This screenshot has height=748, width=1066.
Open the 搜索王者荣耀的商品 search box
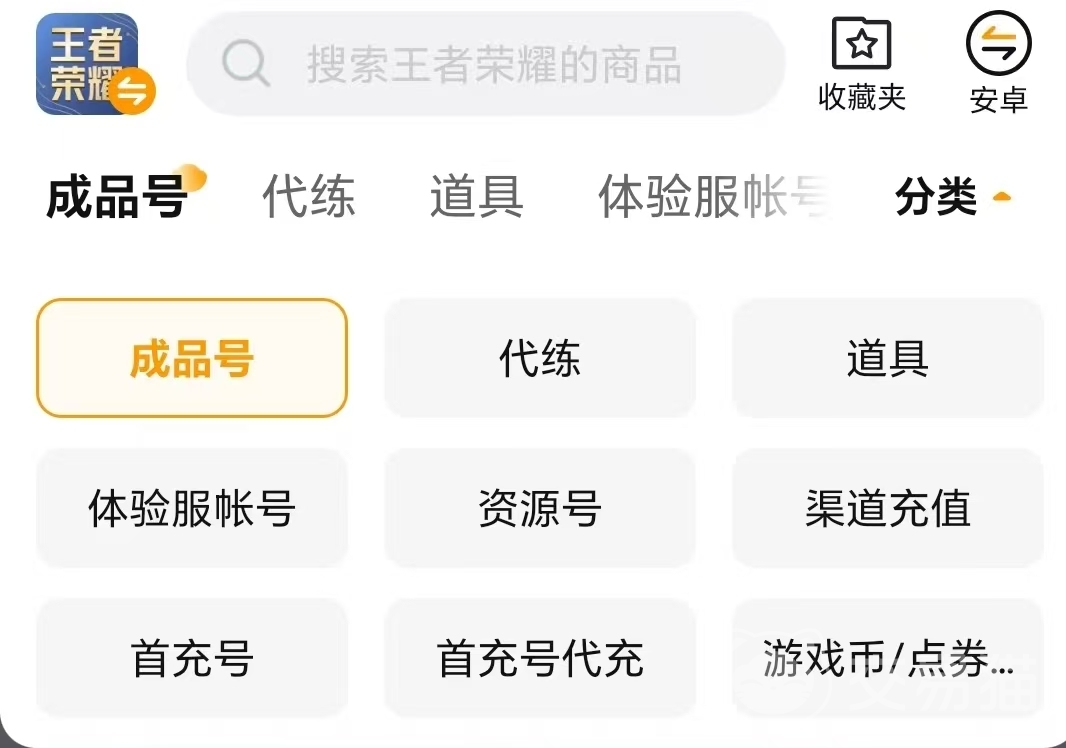[487, 65]
